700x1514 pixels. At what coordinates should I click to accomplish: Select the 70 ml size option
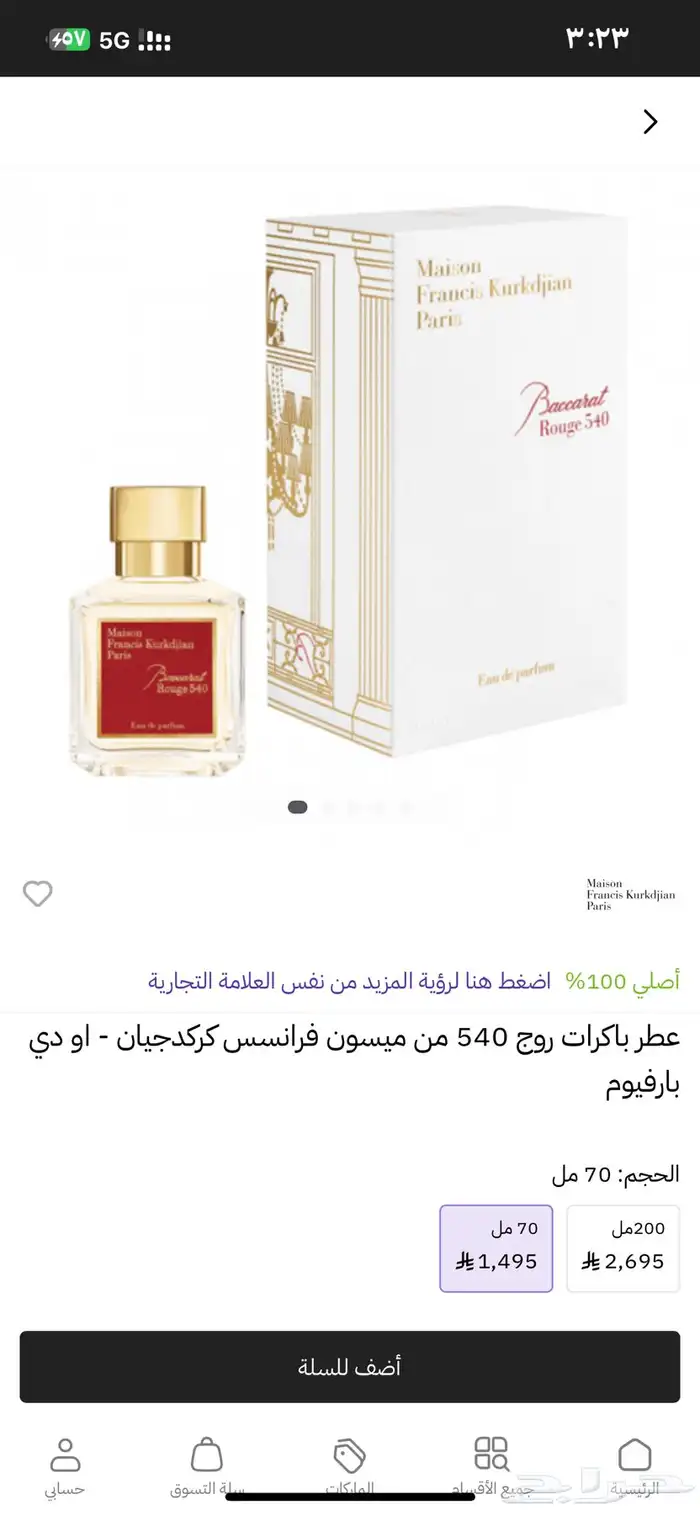coord(496,1248)
